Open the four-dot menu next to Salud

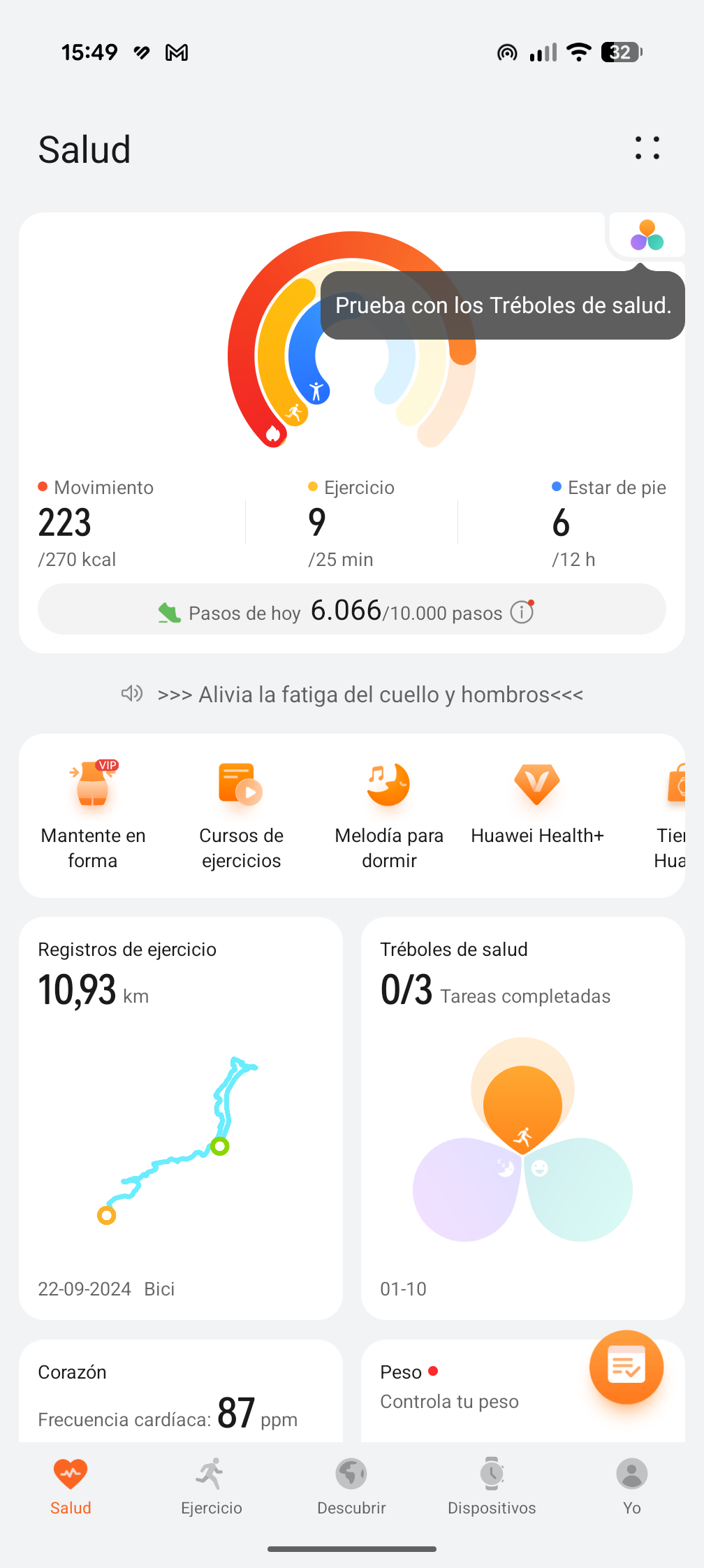click(647, 148)
